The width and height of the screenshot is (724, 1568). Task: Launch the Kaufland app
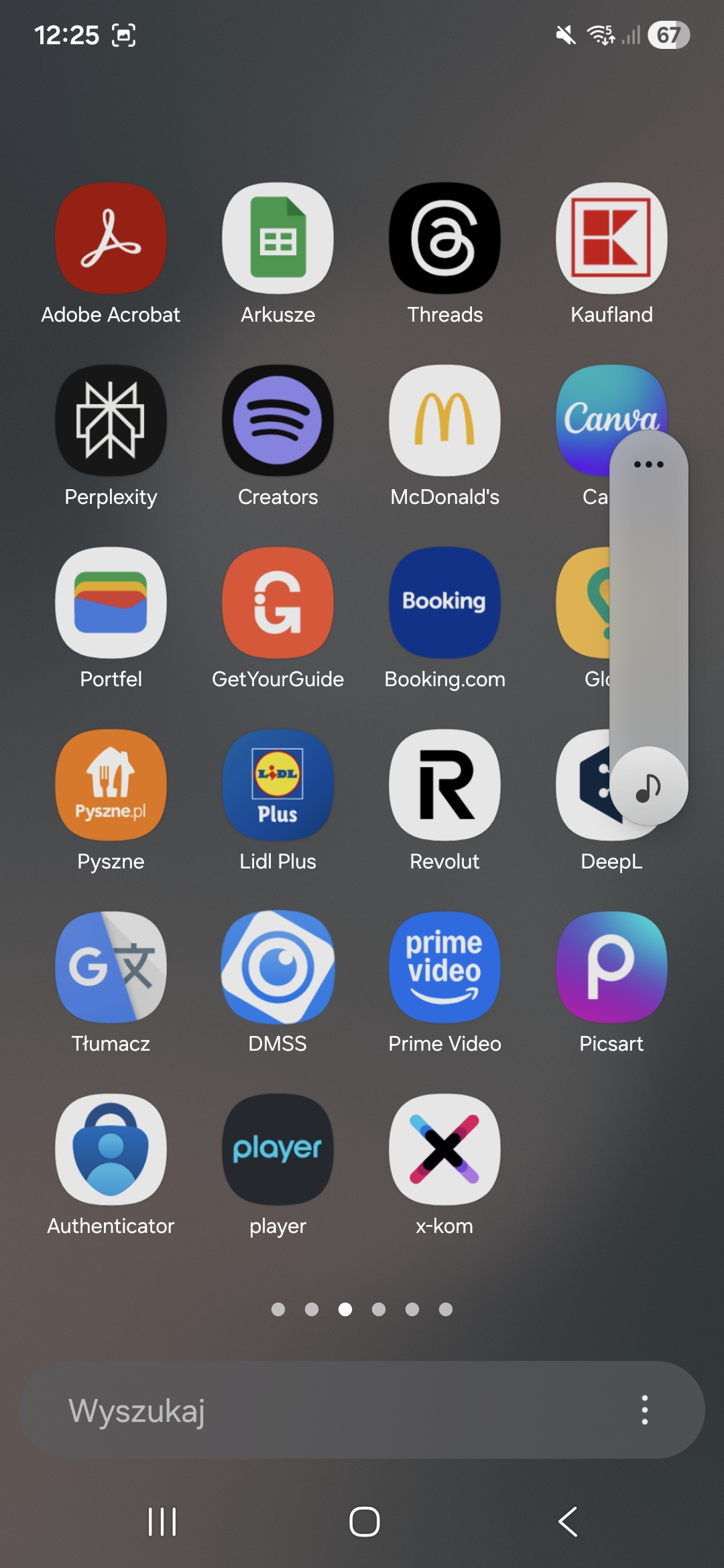[x=611, y=239]
